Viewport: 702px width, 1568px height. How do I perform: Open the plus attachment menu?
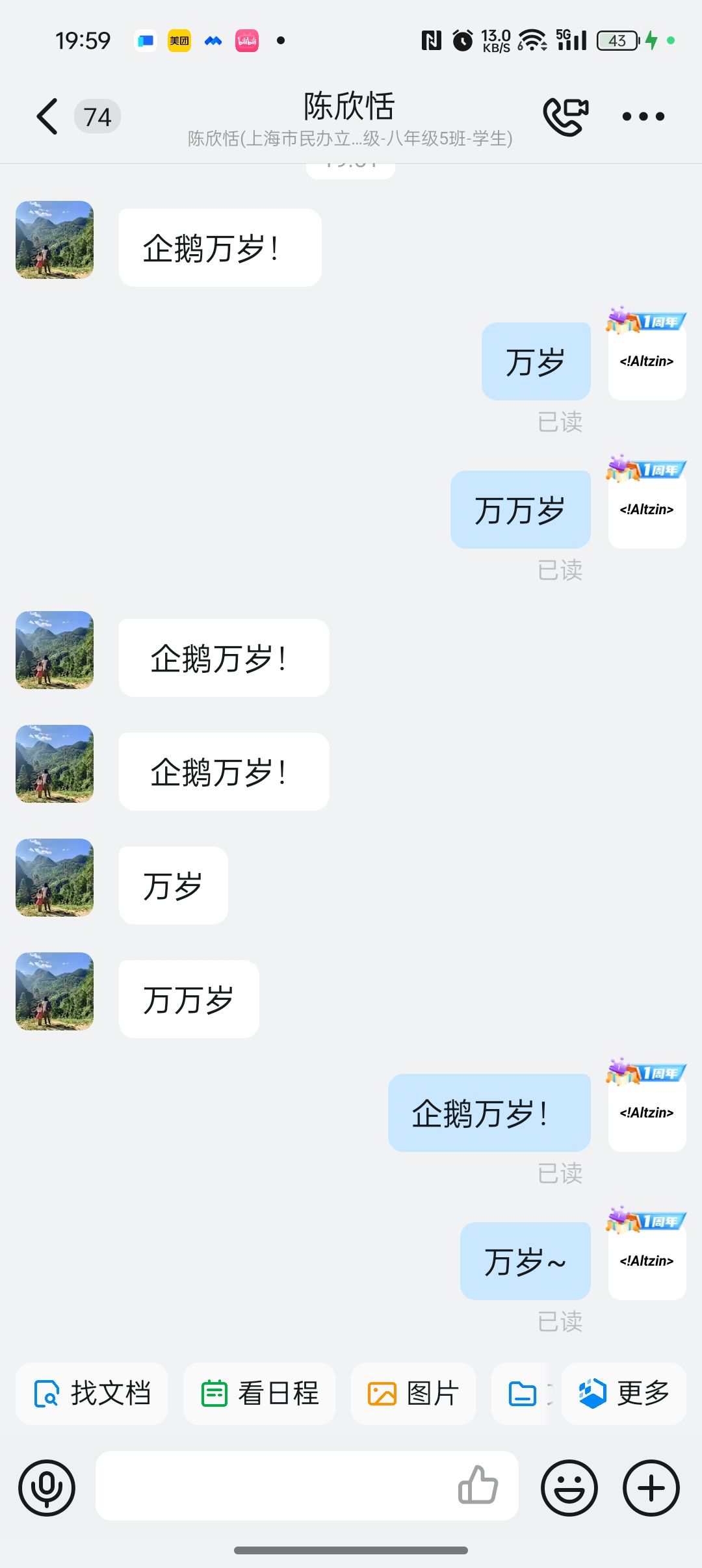[651, 1487]
